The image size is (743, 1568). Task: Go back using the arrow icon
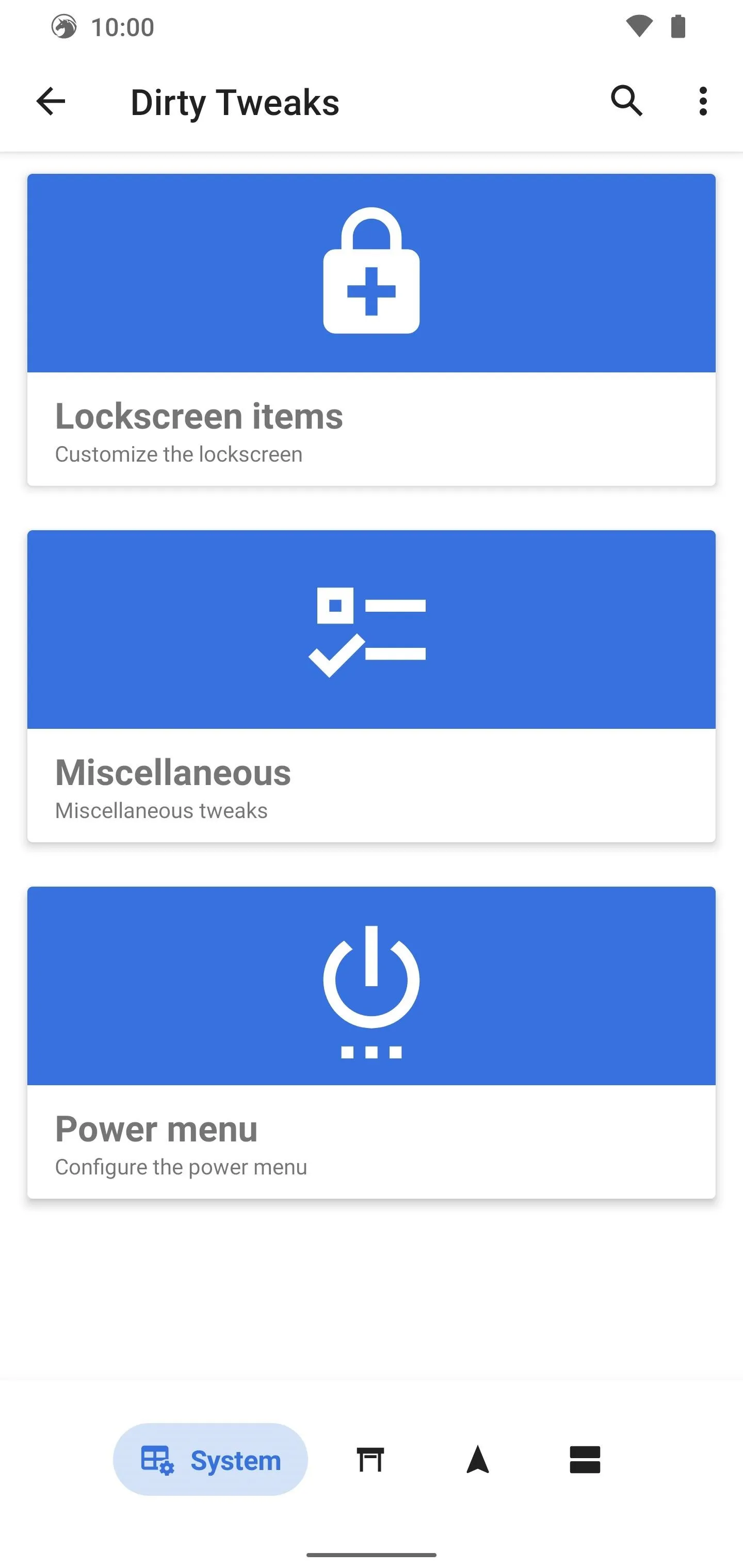(51, 101)
